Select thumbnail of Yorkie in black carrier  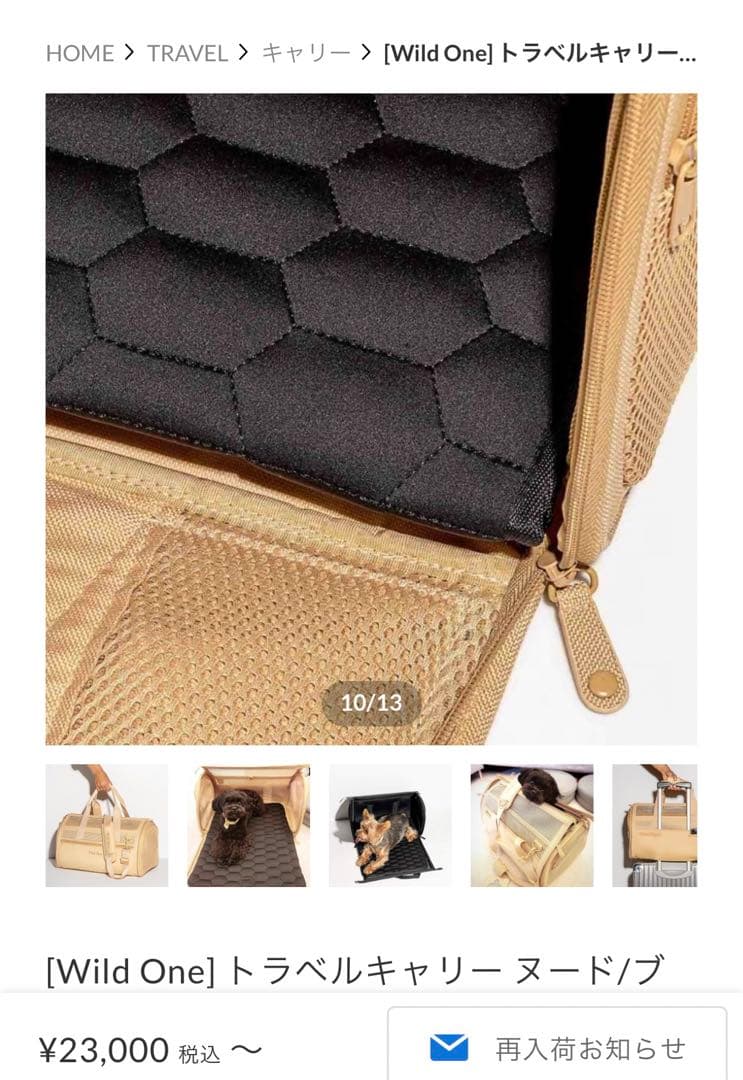click(x=390, y=826)
